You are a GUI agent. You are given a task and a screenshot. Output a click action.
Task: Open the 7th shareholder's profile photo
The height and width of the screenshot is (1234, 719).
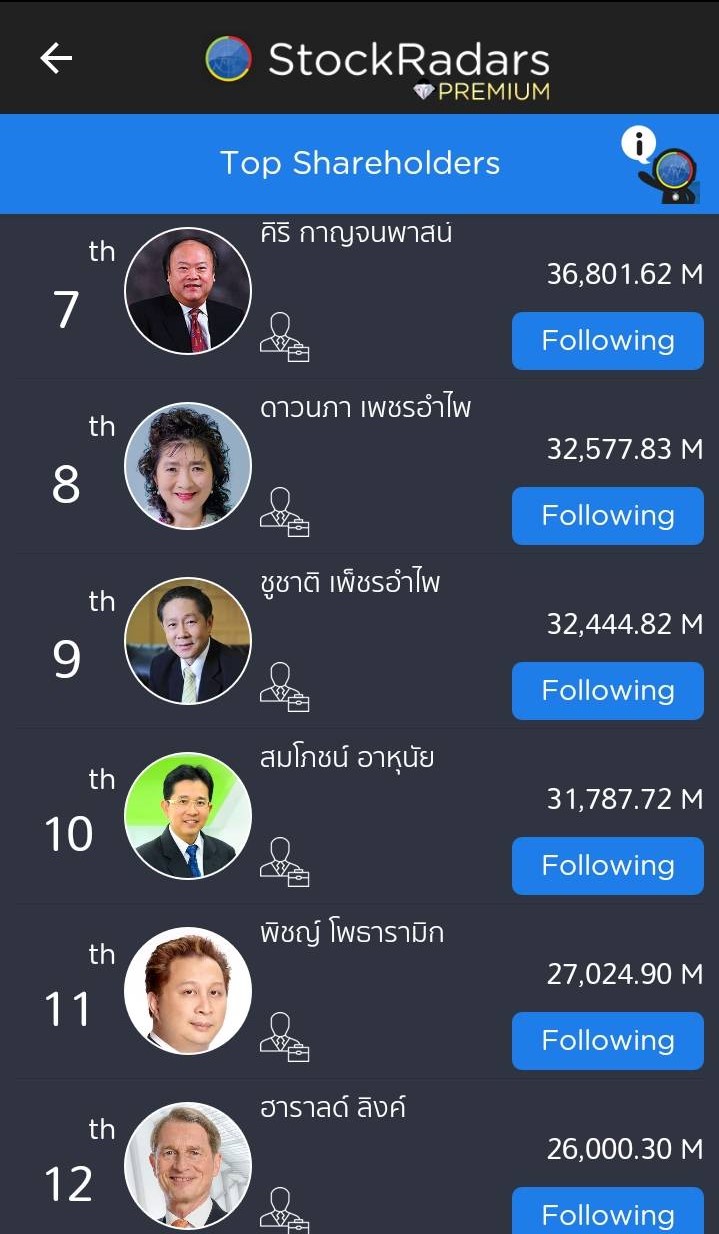tap(188, 291)
